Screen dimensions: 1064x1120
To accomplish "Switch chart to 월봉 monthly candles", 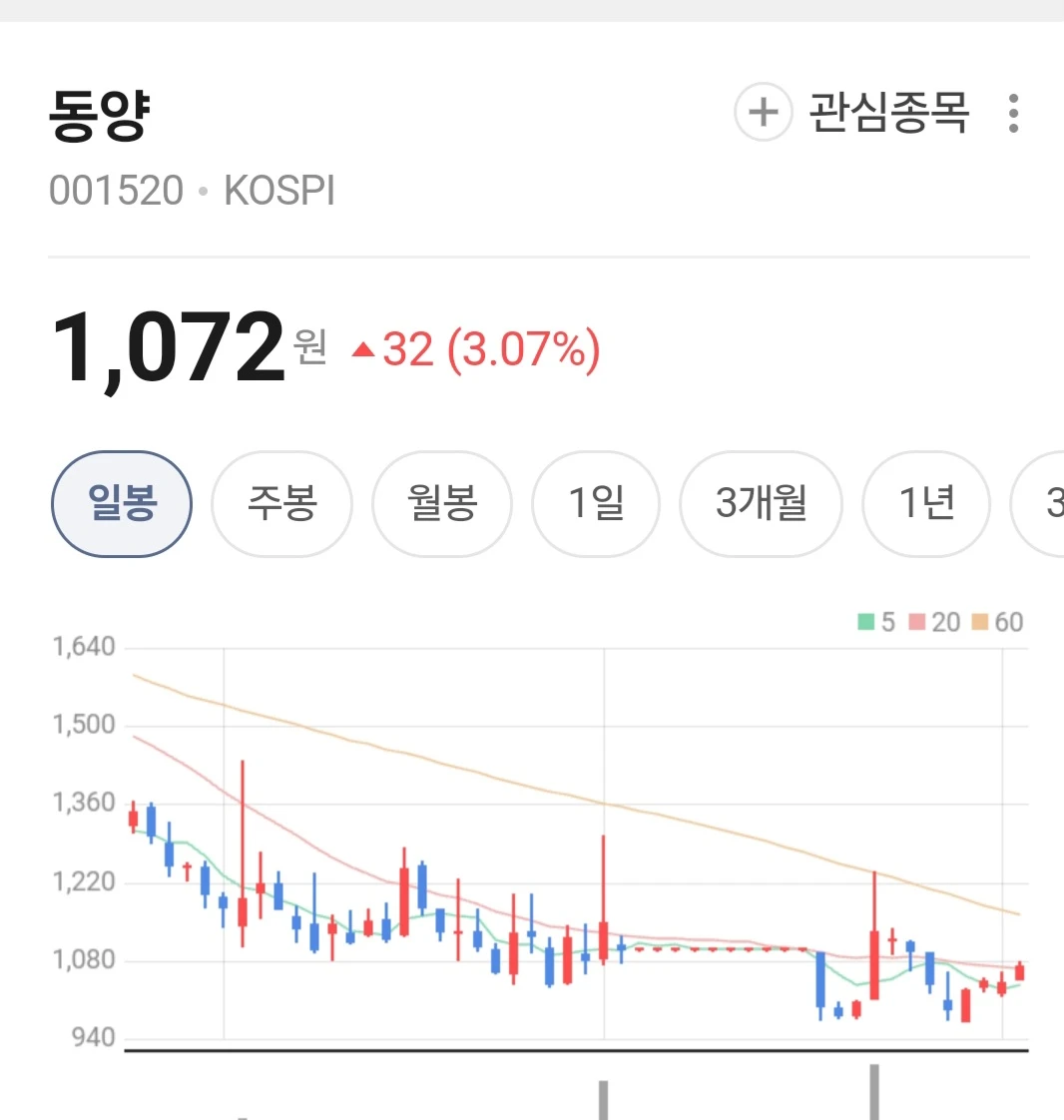I will pyautogui.click(x=442, y=503).
